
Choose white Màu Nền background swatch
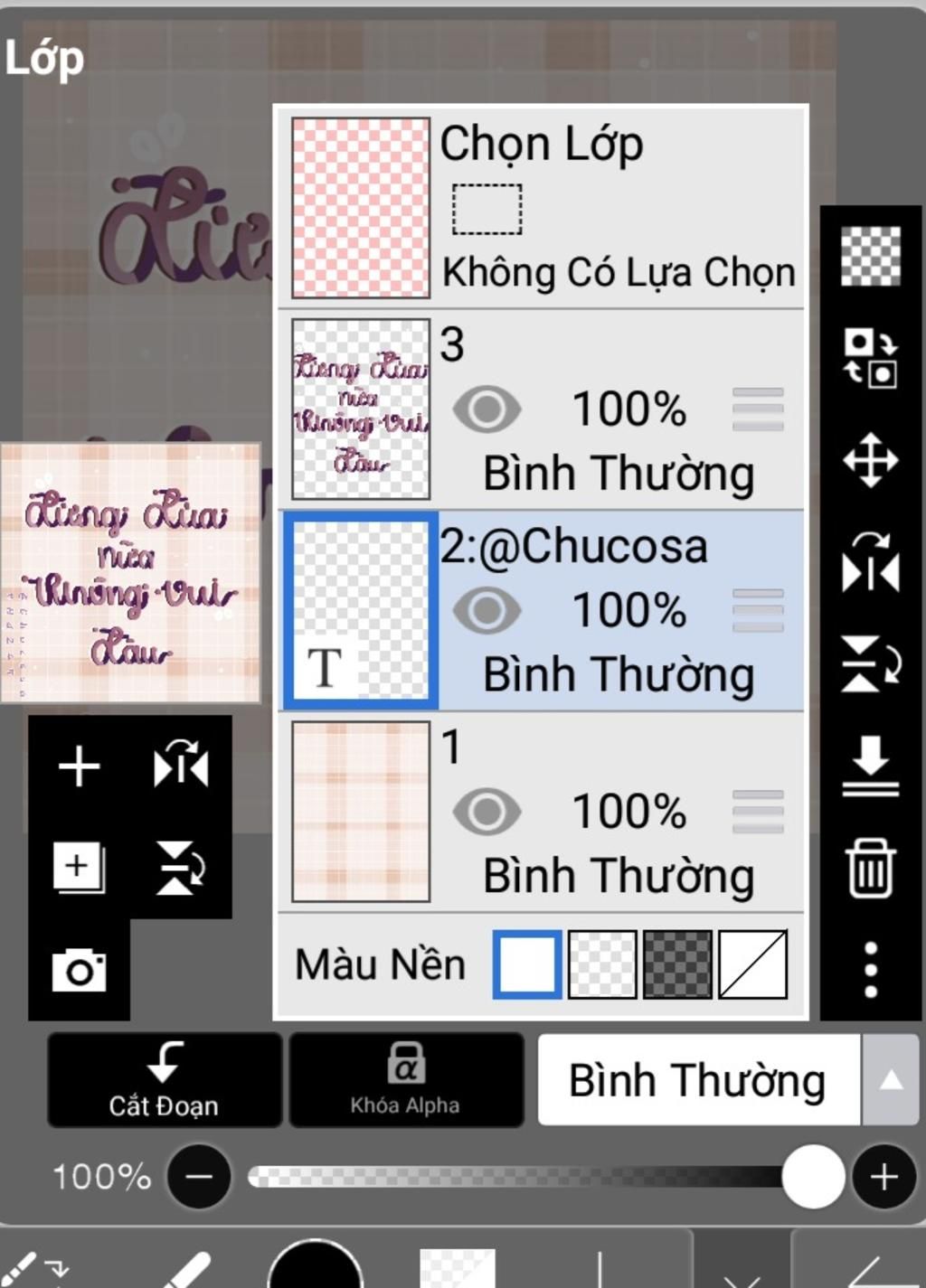[x=527, y=964]
